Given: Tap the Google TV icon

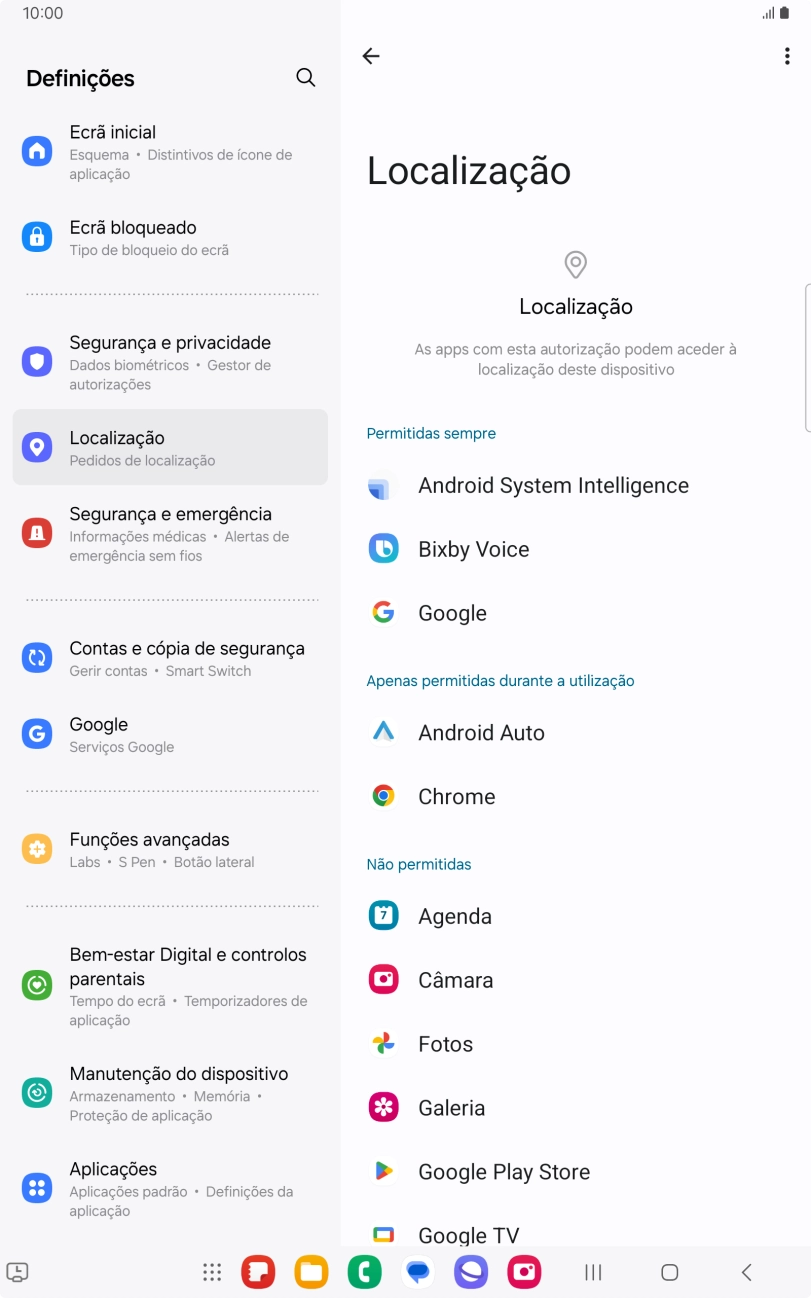Looking at the screenshot, I should click(384, 1232).
